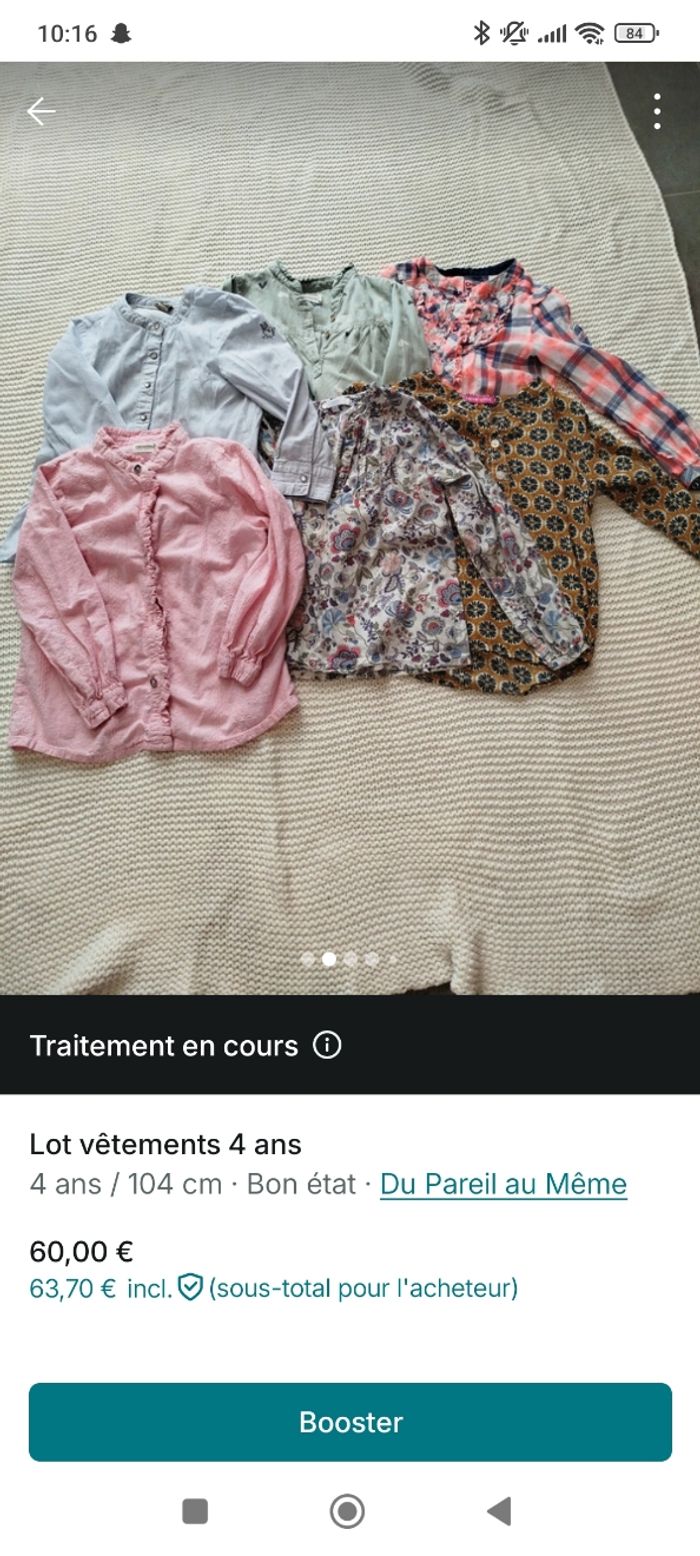
Task: Open recent apps with the square button
Action: click(x=195, y=1511)
